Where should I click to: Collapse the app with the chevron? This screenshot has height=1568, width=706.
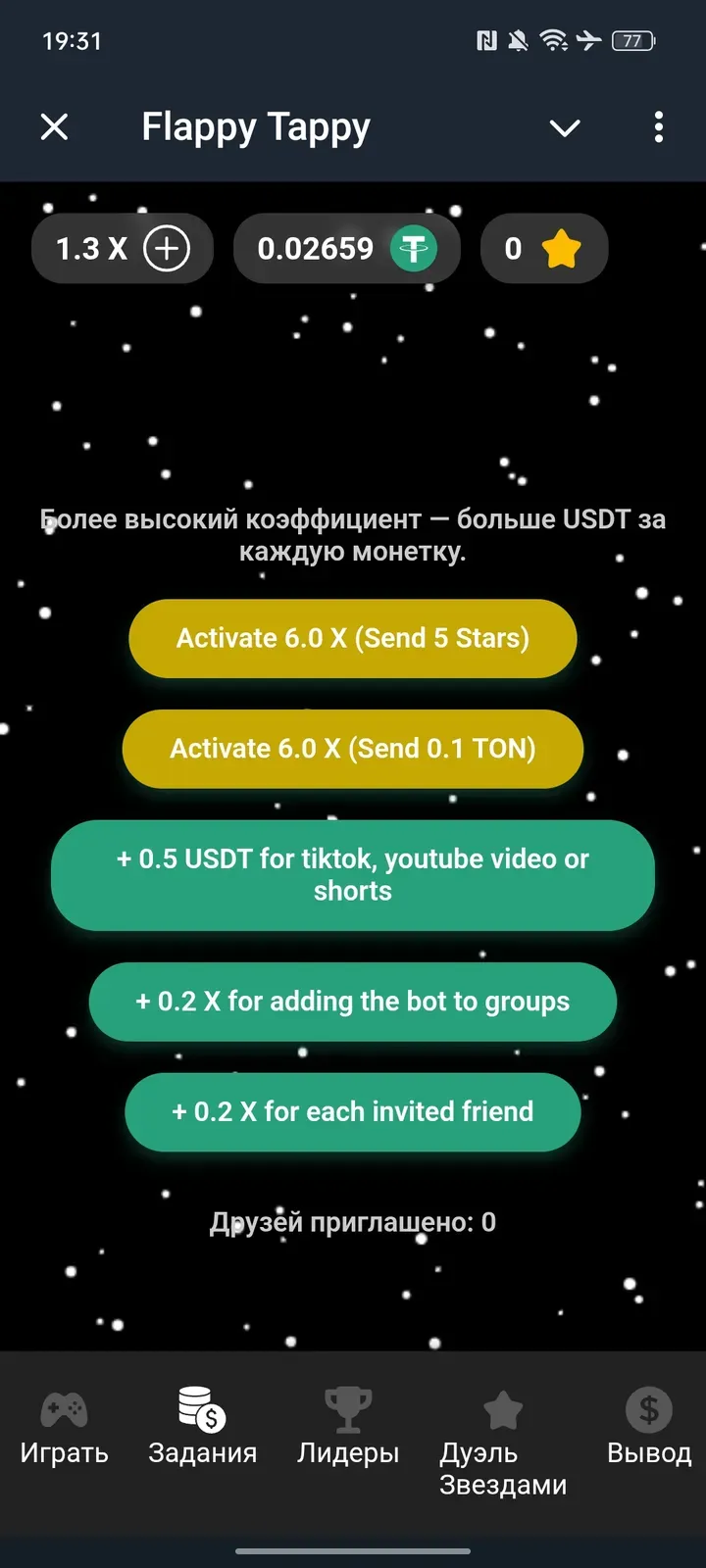565,127
